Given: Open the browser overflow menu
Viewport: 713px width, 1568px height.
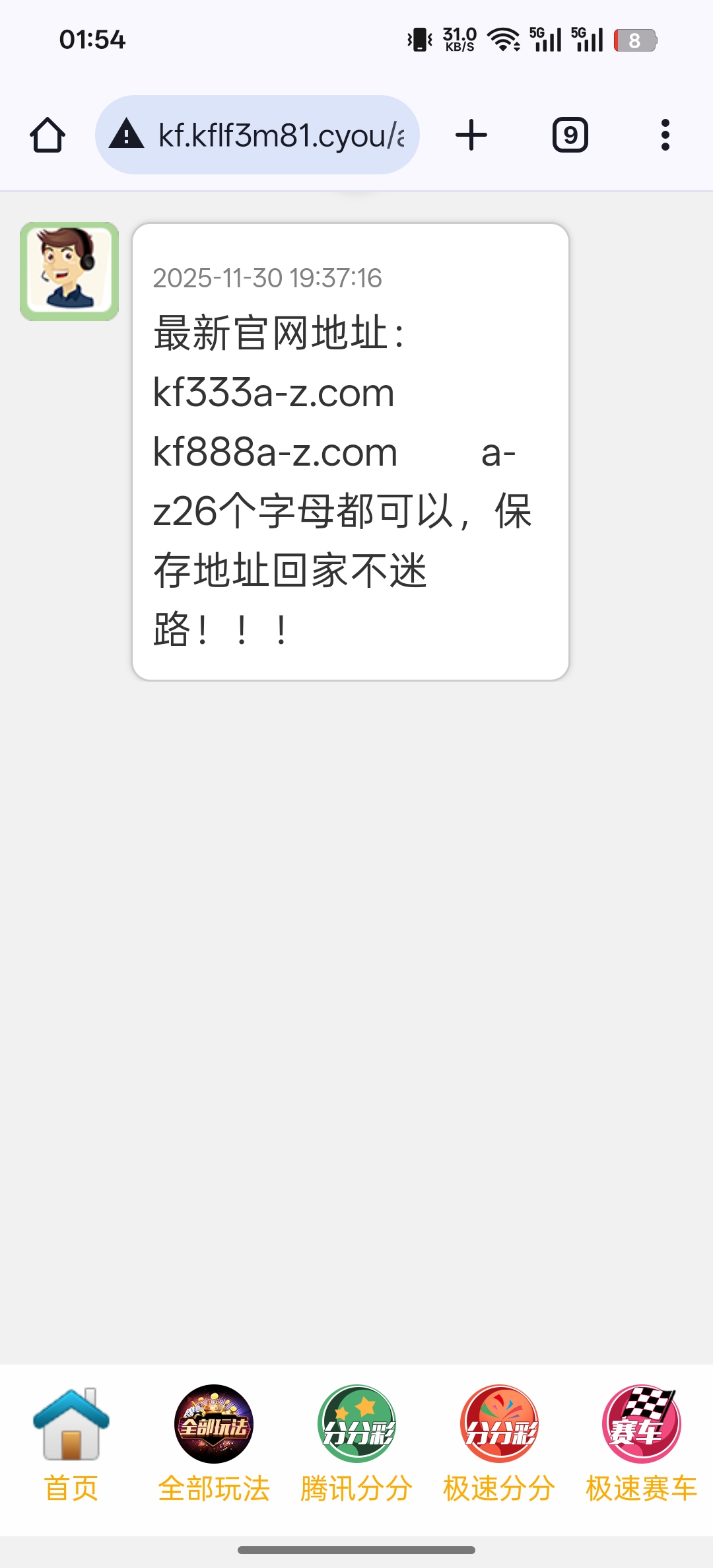Looking at the screenshot, I should [665, 135].
